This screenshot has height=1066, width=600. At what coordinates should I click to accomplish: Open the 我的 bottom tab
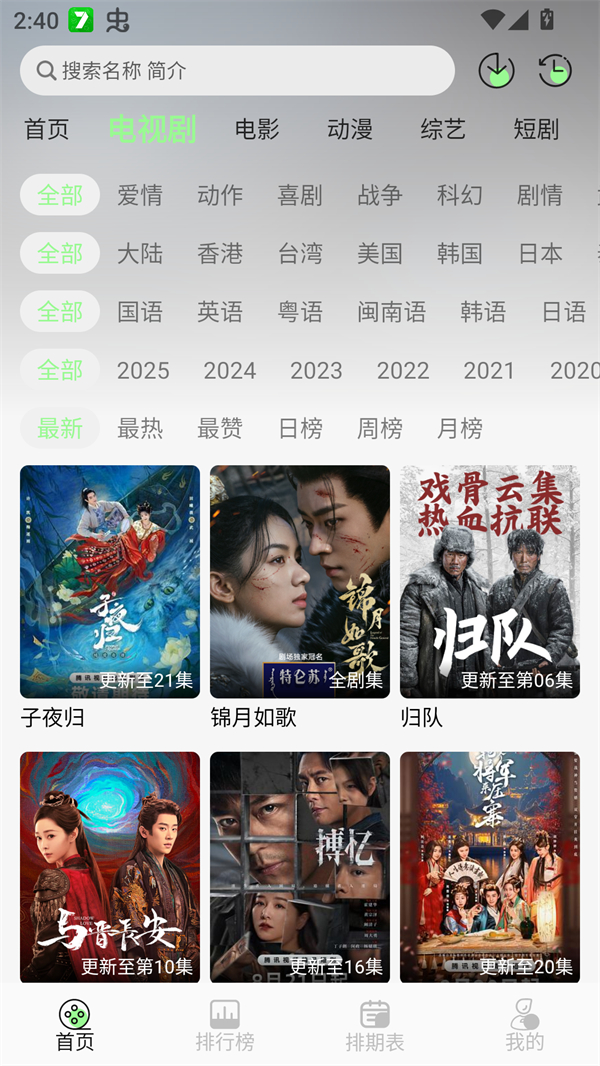525,1026
